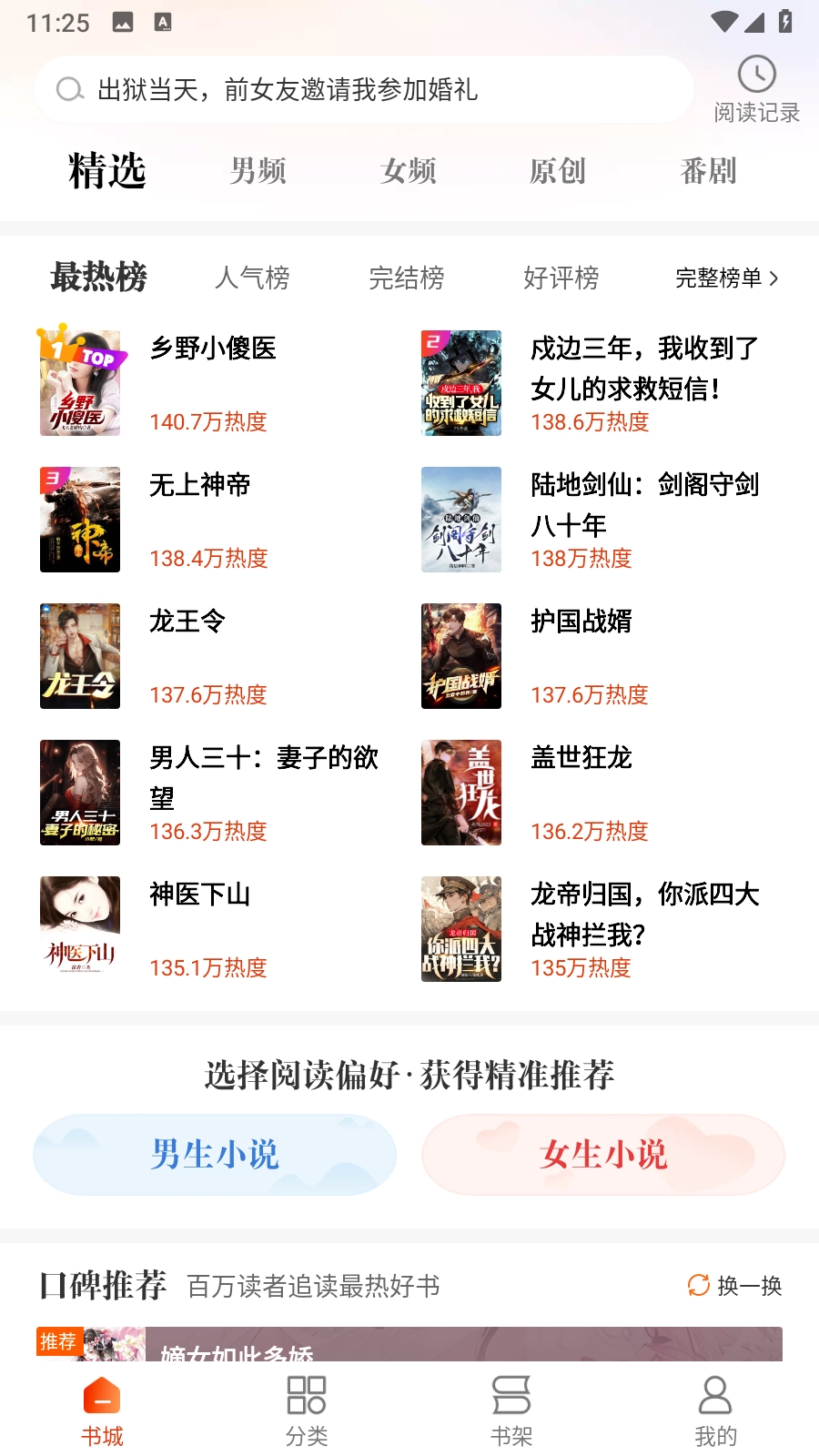Screen dimensions: 819x1456
Task: Open the 我的 profile icon
Action: [x=715, y=1394]
